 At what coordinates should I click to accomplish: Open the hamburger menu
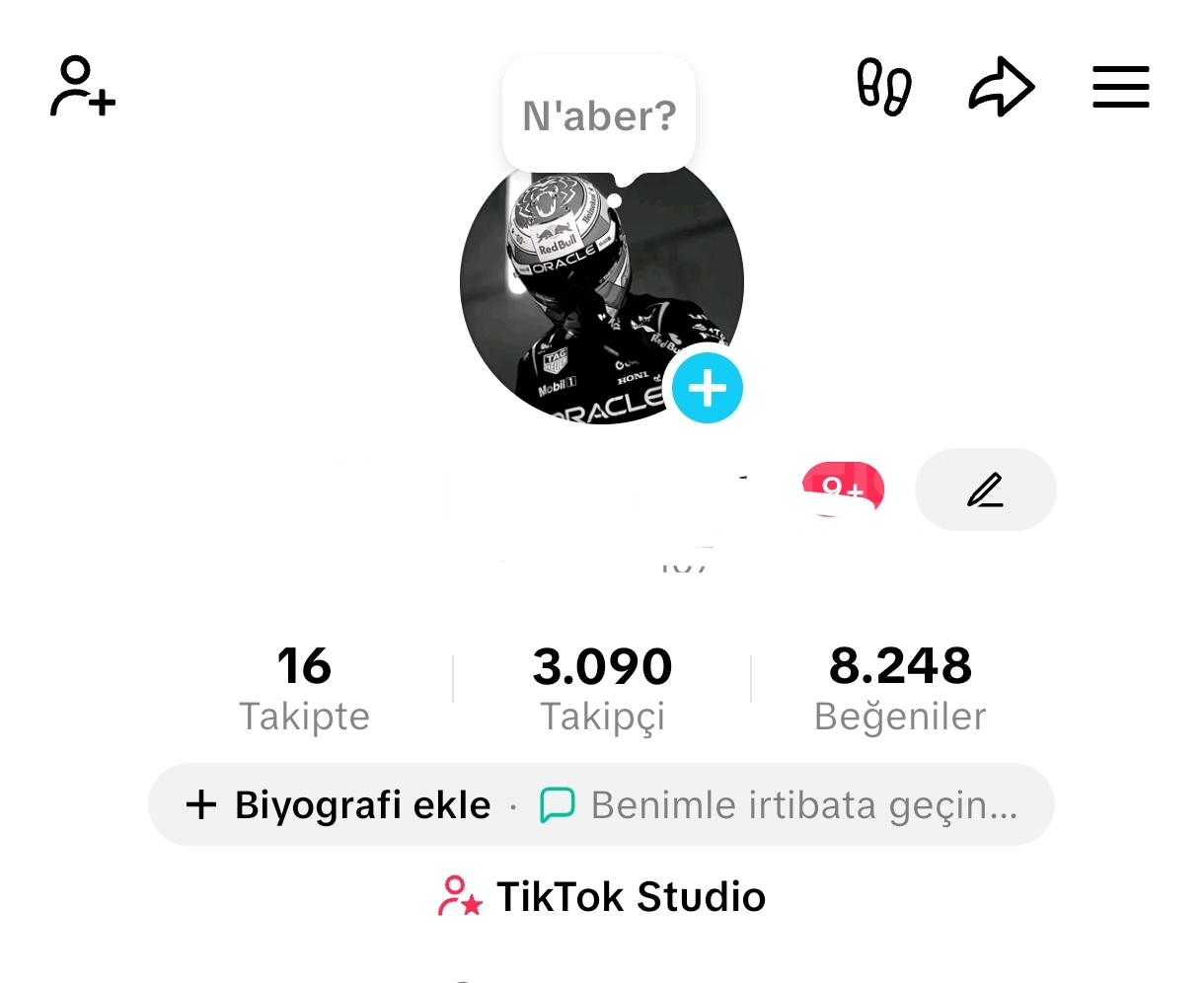1121,87
